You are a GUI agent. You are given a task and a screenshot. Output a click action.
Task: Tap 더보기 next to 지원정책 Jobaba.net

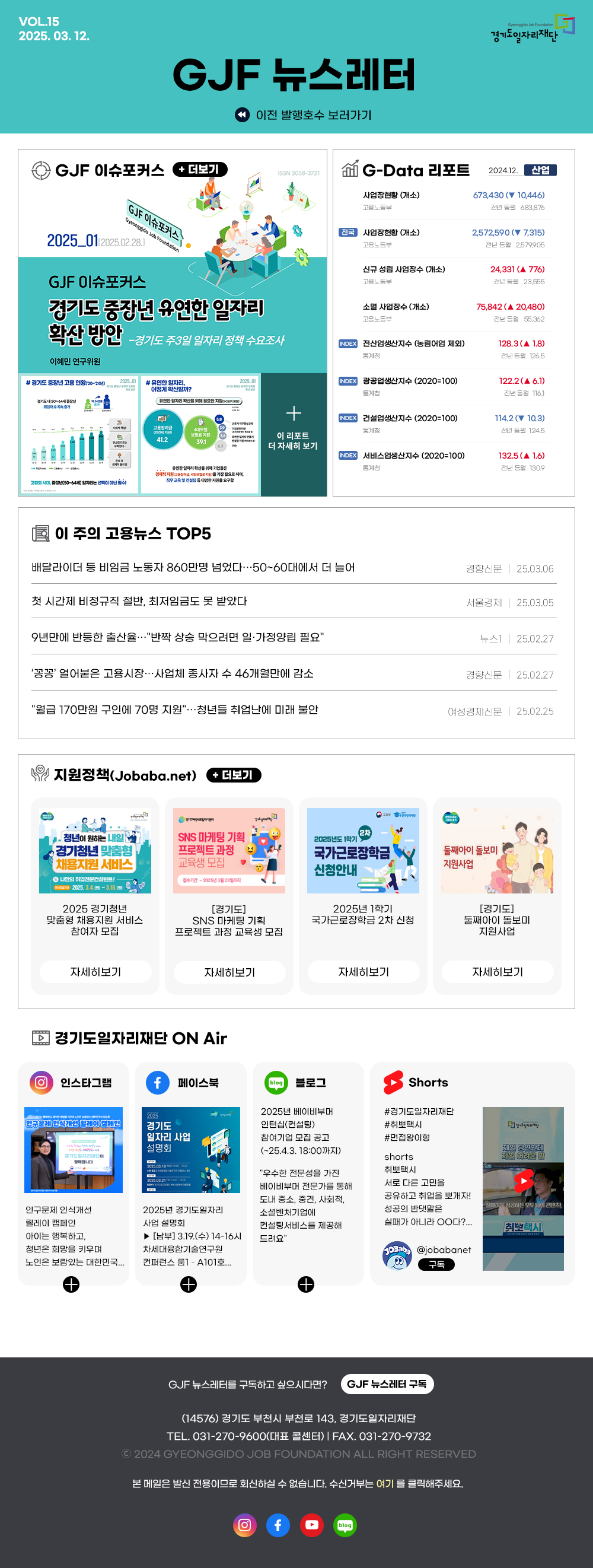tap(234, 775)
